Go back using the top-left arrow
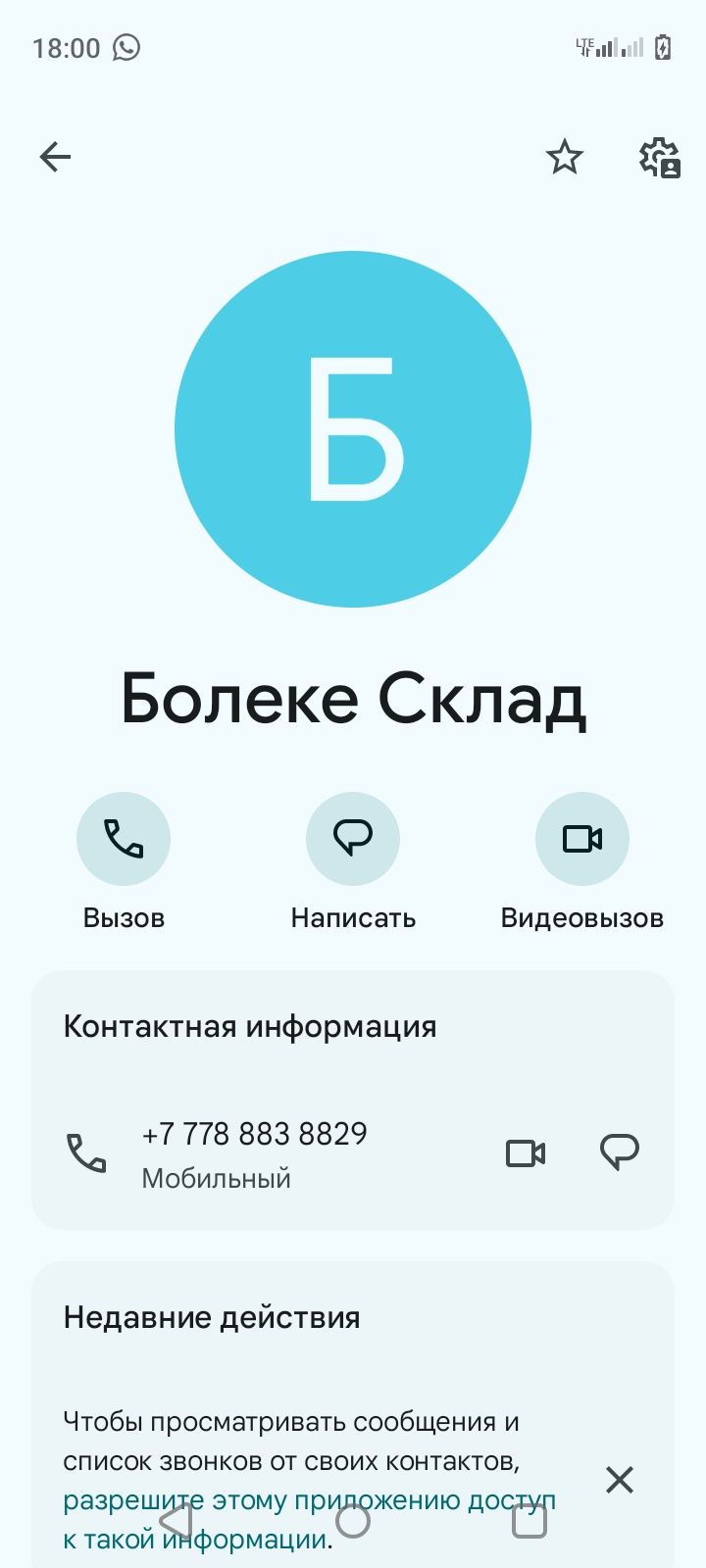This screenshot has height=1568, width=706. click(x=55, y=157)
